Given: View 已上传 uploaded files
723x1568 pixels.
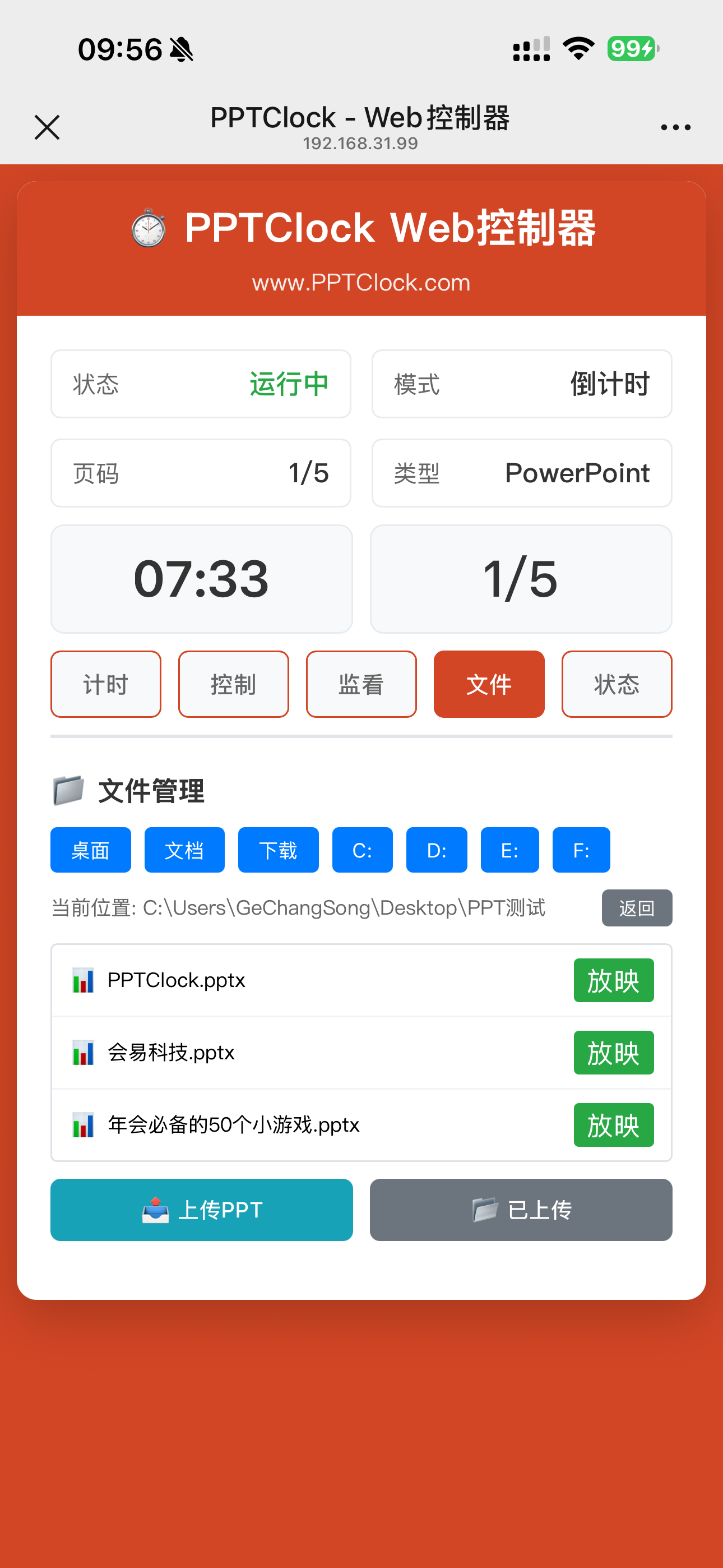Looking at the screenshot, I should tap(521, 1210).
